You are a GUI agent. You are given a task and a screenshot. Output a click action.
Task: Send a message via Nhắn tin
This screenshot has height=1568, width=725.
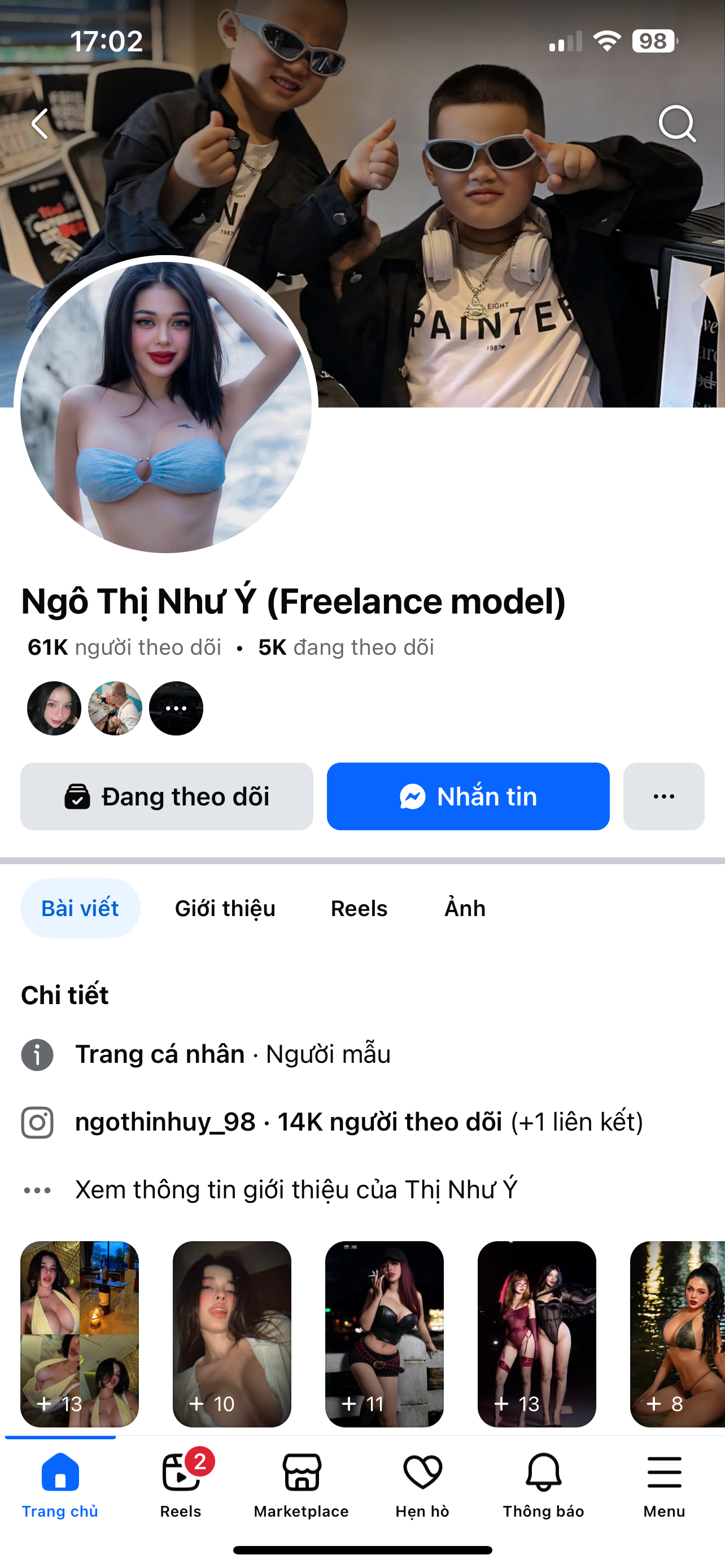point(468,796)
